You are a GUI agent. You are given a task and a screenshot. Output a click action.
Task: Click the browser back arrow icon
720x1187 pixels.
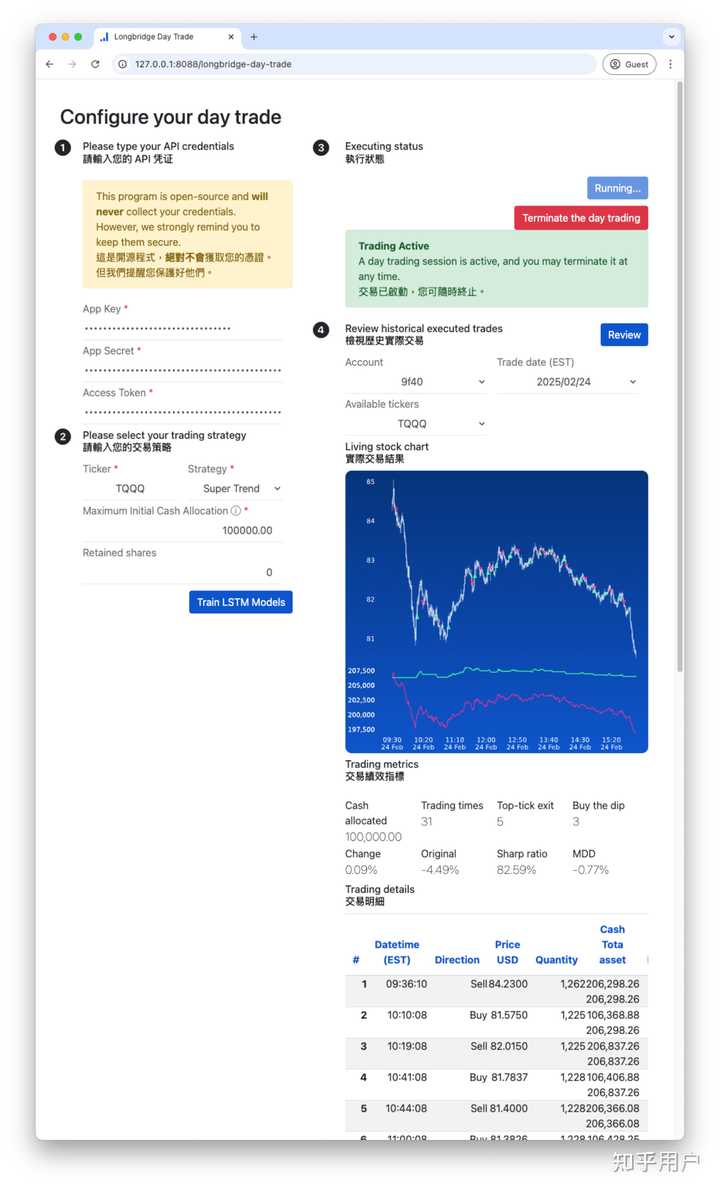point(49,63)
